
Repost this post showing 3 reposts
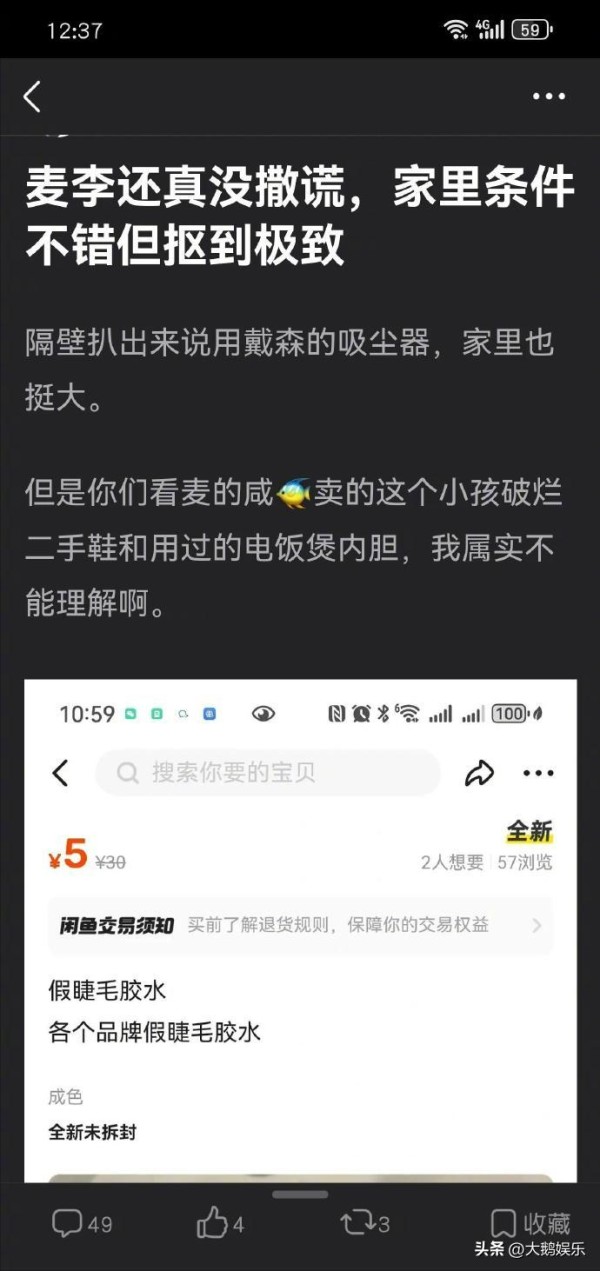365,1222
